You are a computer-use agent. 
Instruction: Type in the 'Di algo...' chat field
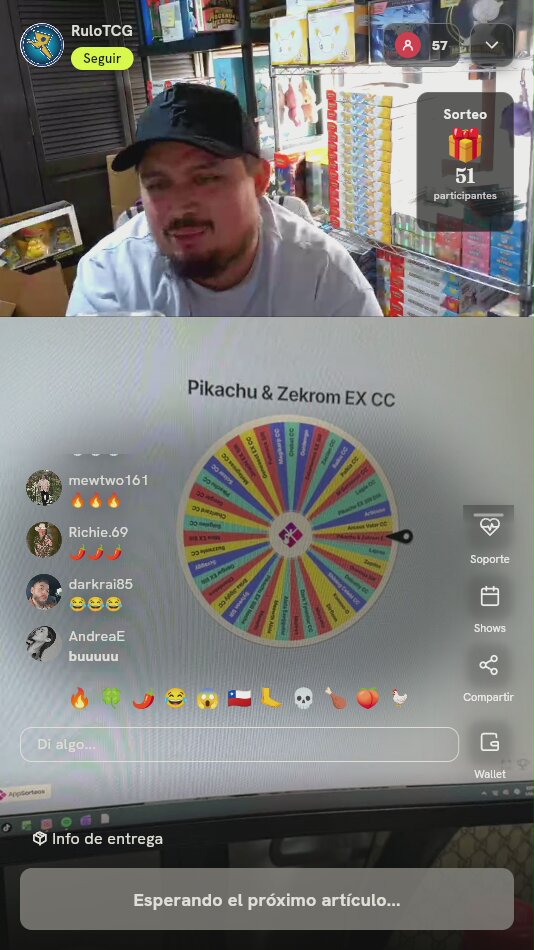click(x=239, y=745)
